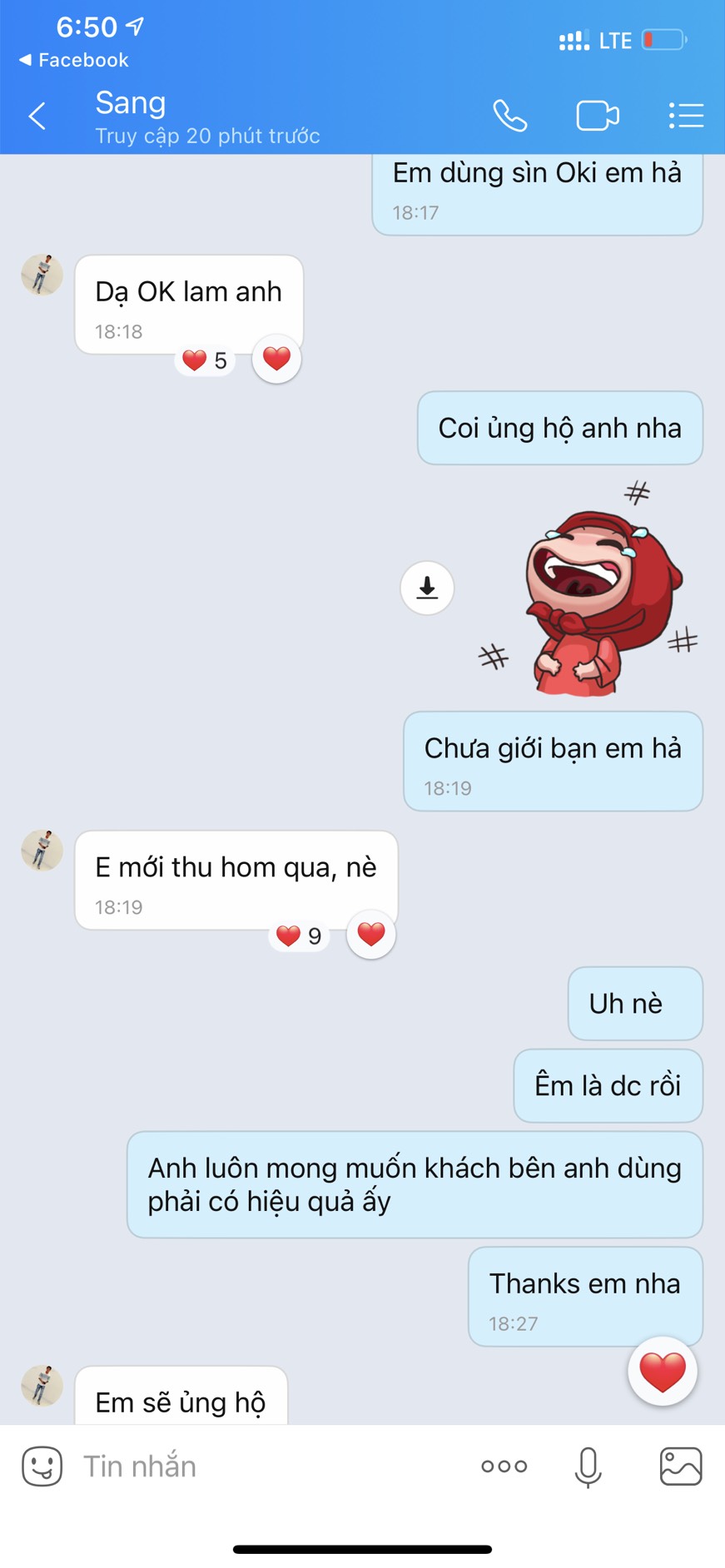Attach a photo from gallery
This screenshot has height=1568, width=725.
click(680, 1466)
